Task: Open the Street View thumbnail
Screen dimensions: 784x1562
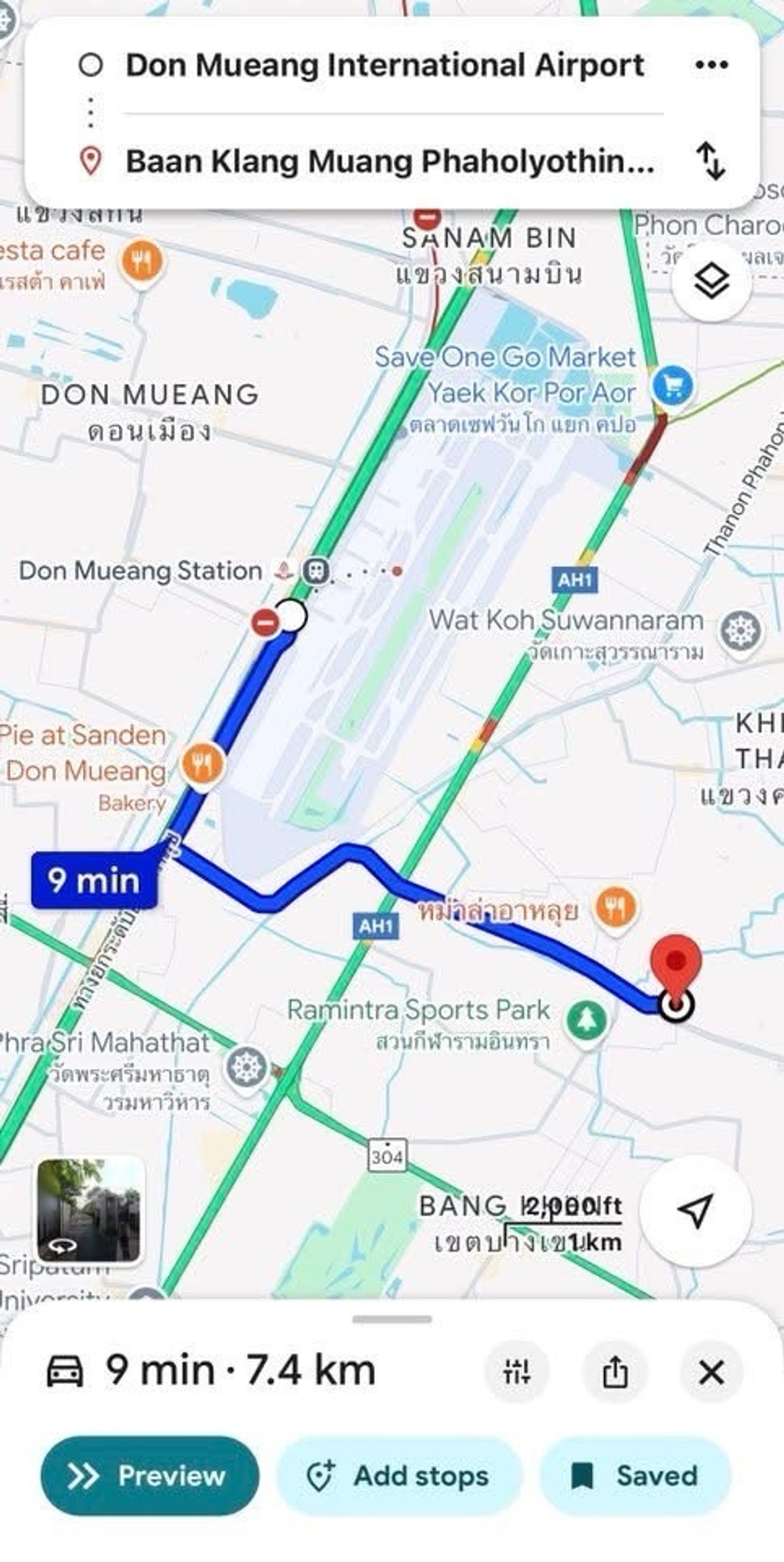Action: pos(90,1210)
